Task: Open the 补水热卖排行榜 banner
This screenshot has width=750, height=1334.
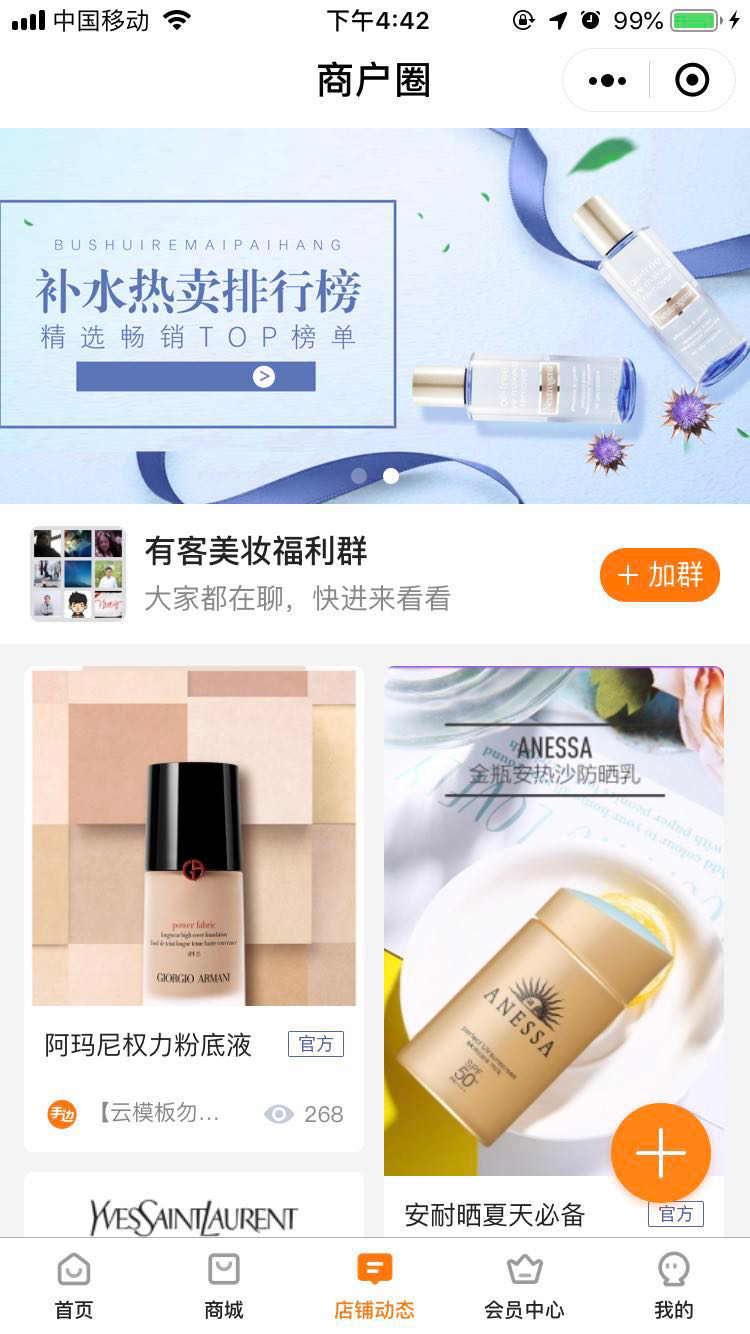Action: [374, 315]
